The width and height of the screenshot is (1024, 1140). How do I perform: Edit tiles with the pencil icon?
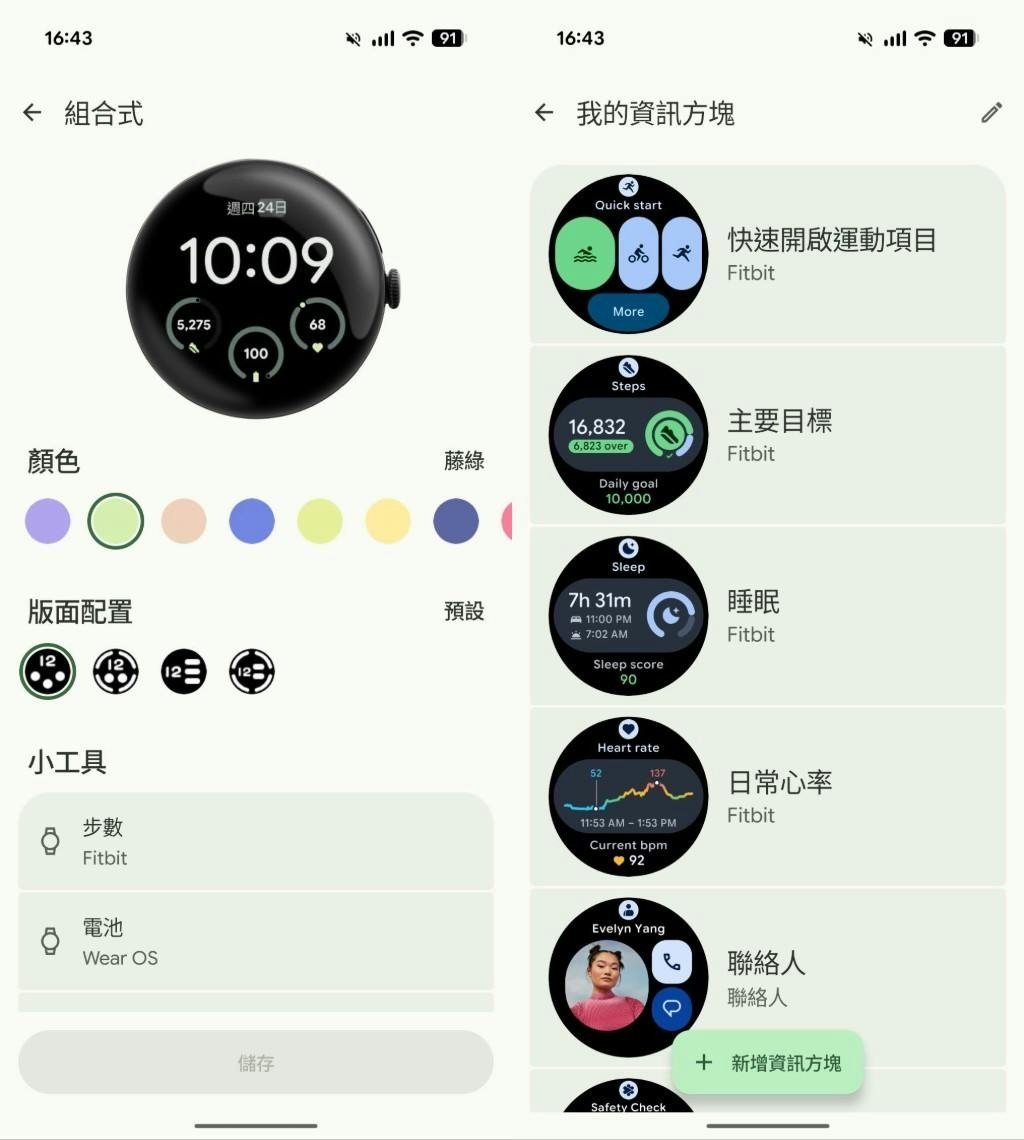991,113
